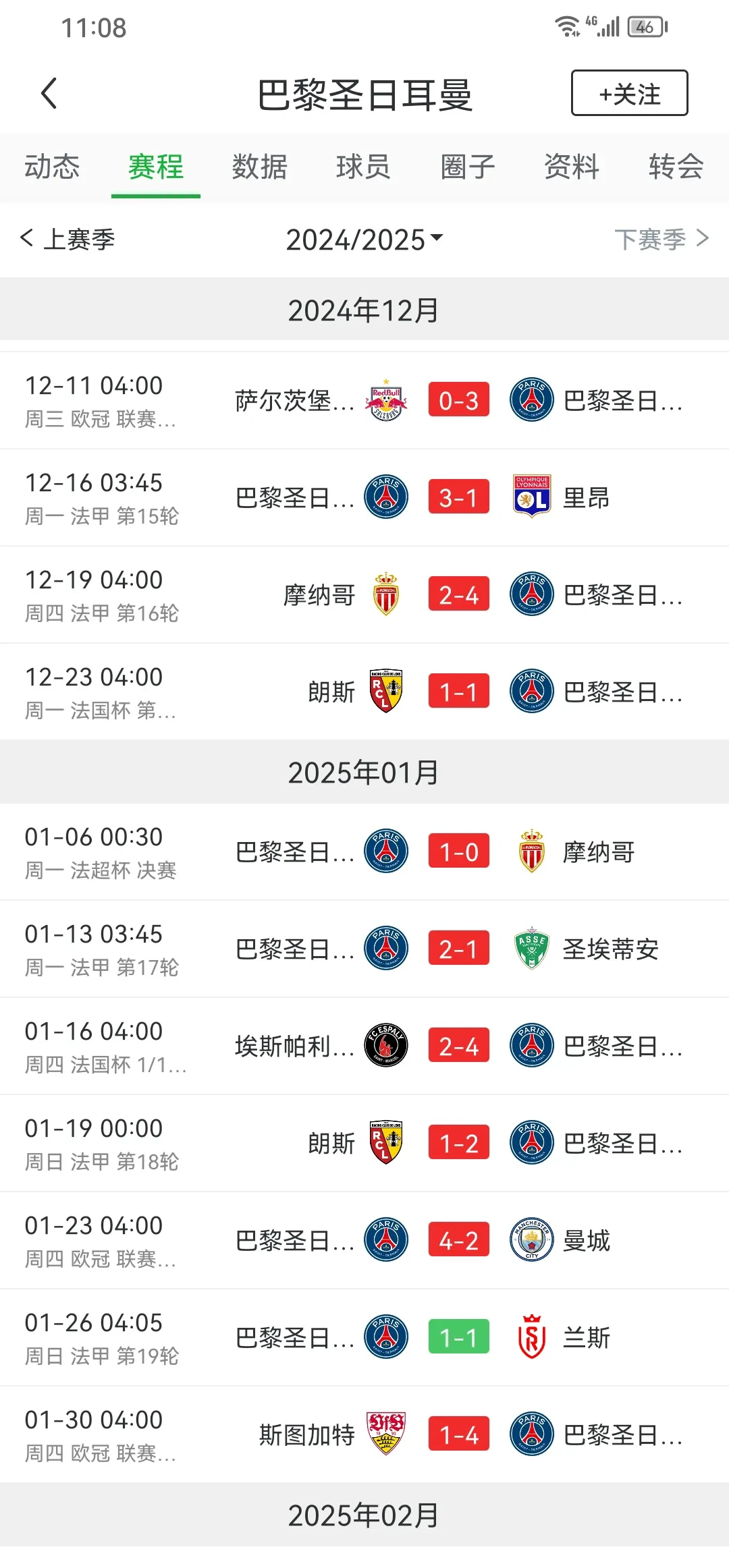
Task: Tap the back arrow at top left
Action: tap(47, 92)
